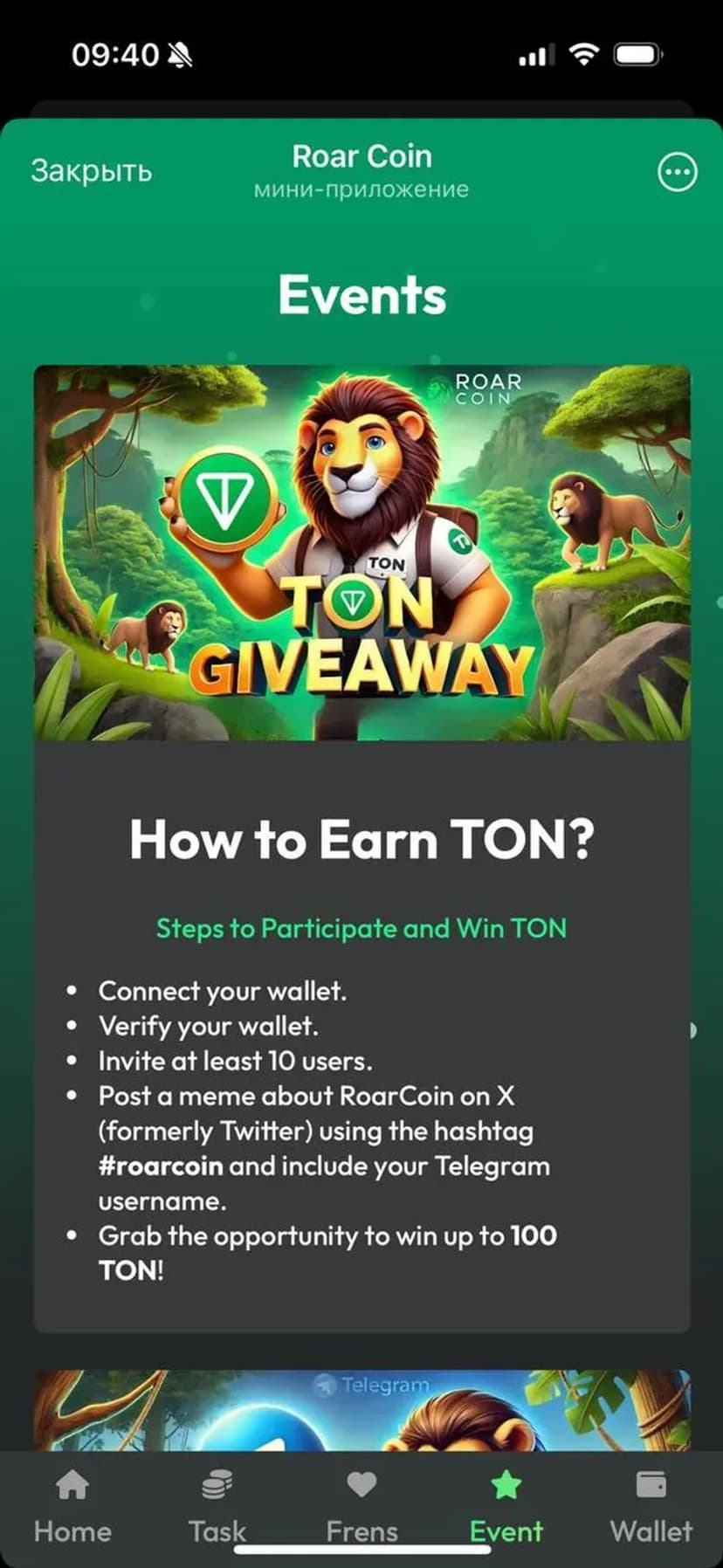
Task: Open the three-dot options menu
Action: [x=677, y=172]
